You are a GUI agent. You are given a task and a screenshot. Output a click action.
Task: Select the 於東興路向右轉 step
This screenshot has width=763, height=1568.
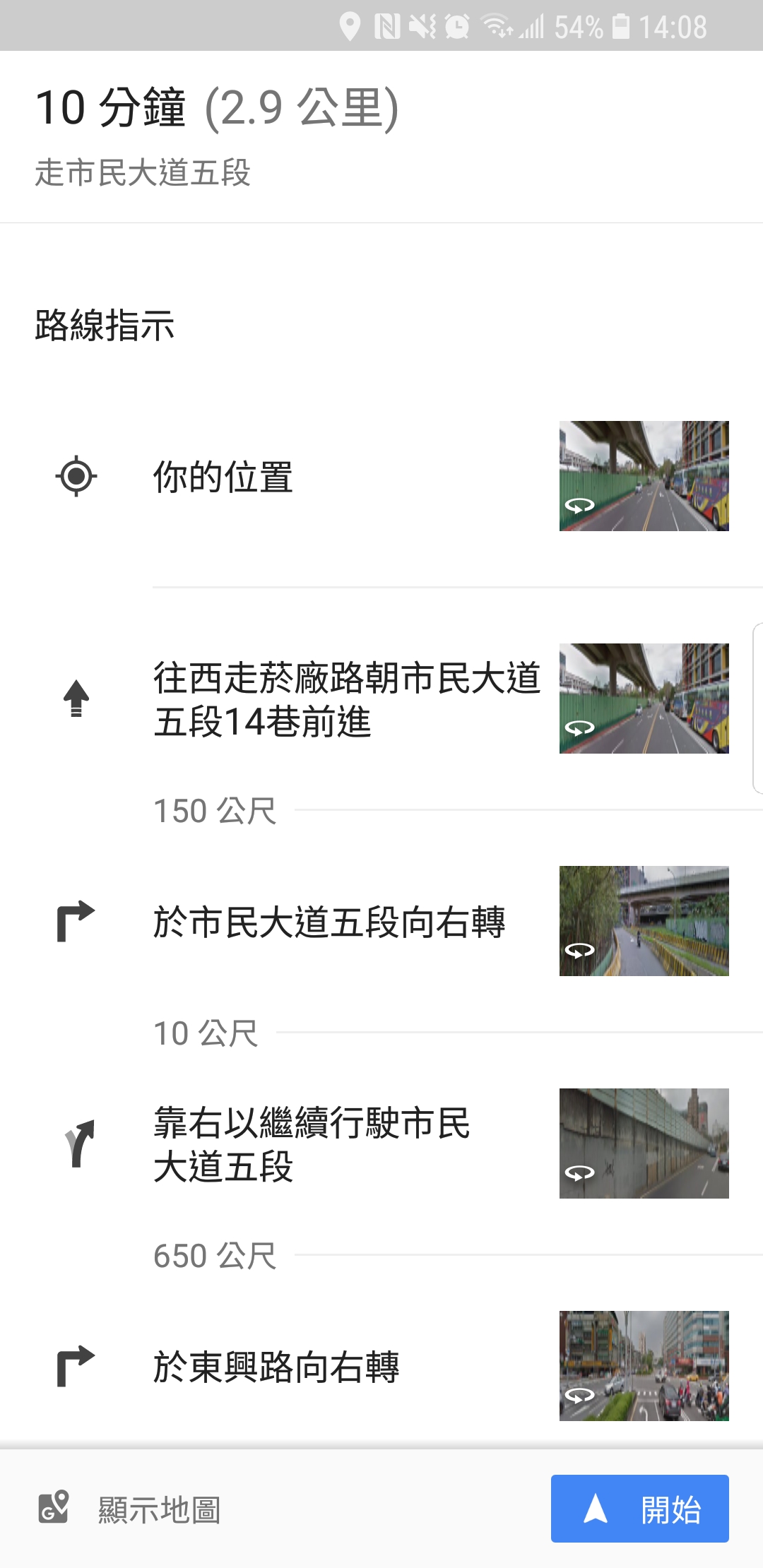276,1367
